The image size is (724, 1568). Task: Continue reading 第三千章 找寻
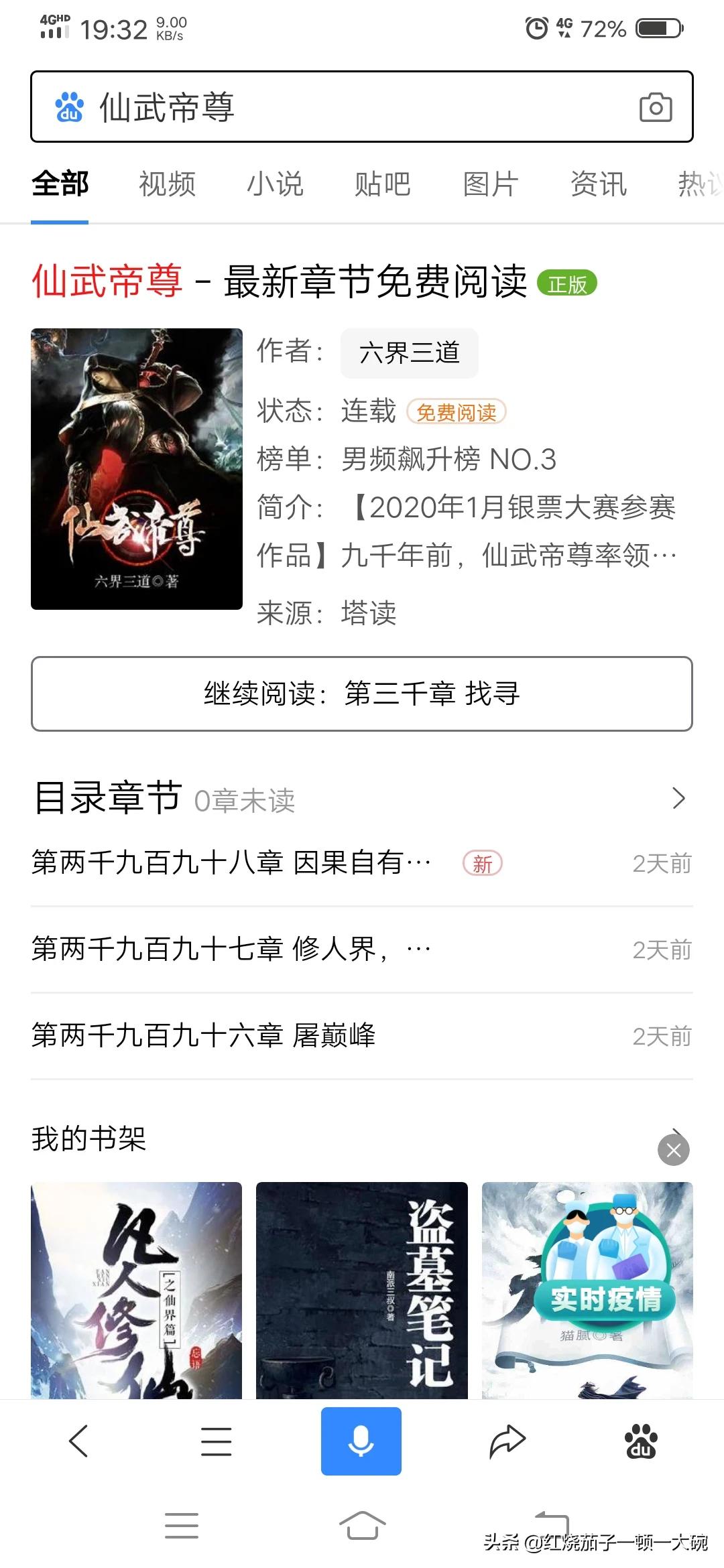[x=362, y=694]
